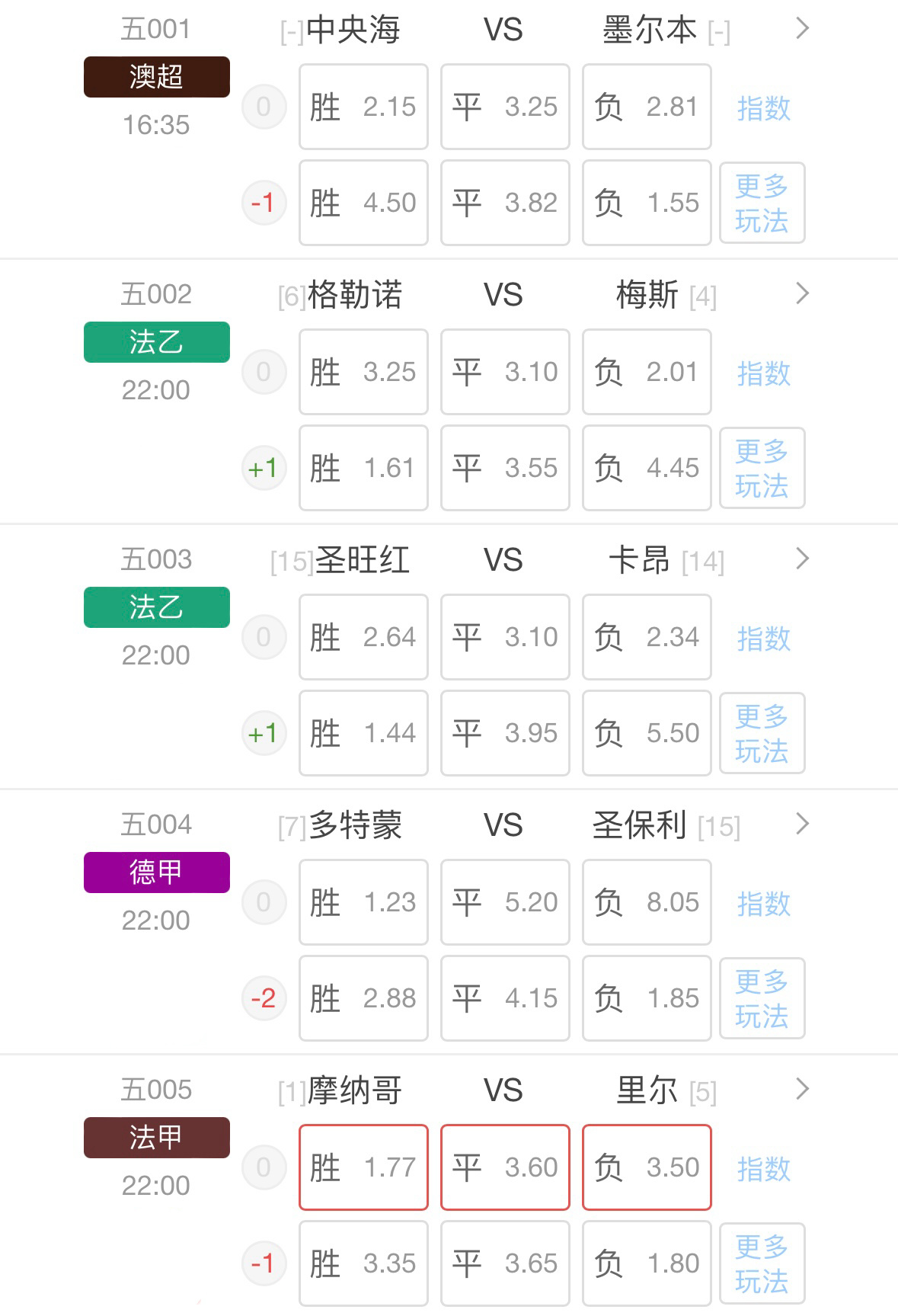The image size is (898, 1316).
Task: Open 更多玩法 for the 摩纳哥 match
Action: click(x=762, y=1263)
